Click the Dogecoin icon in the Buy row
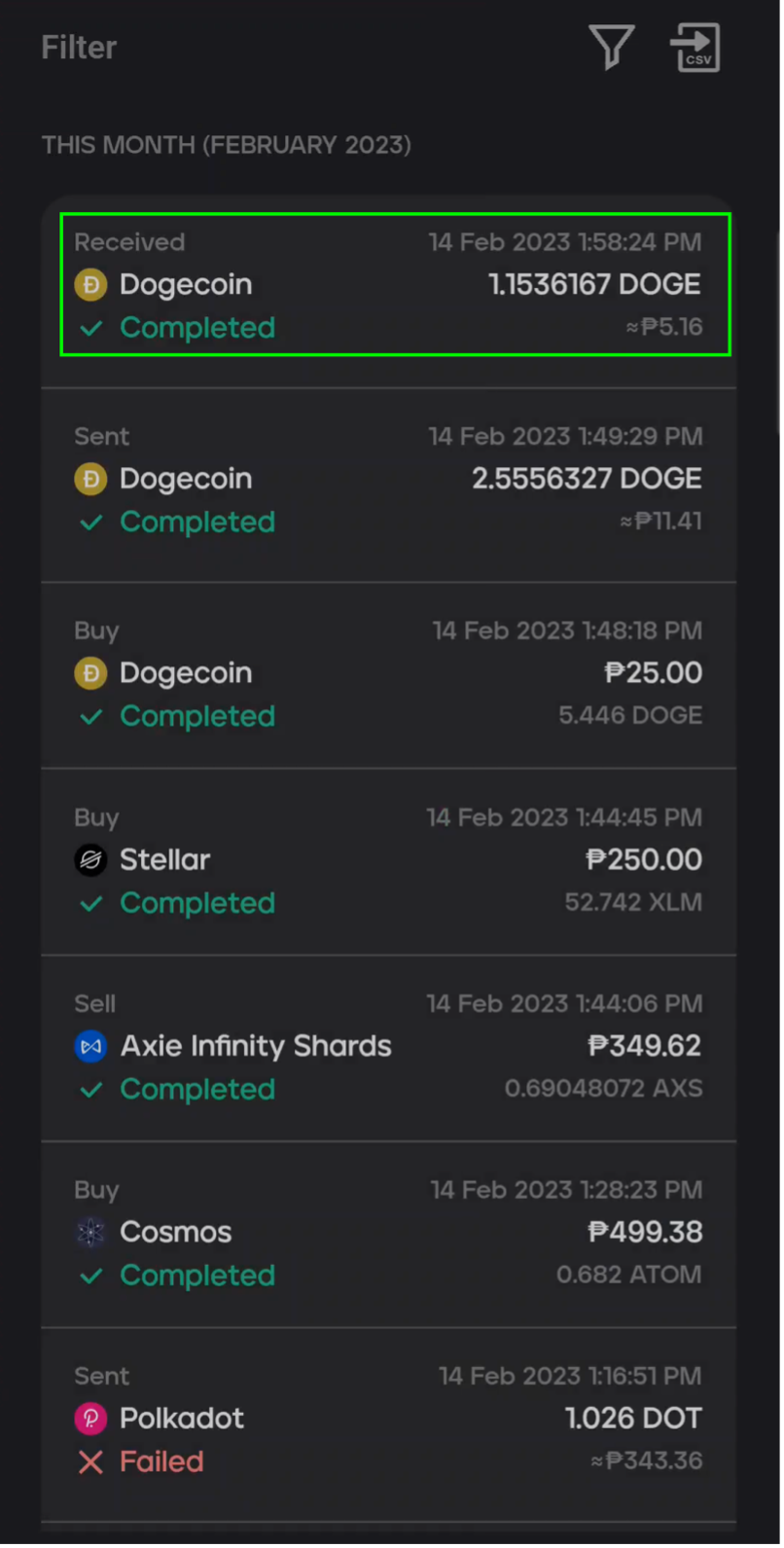784x1548 pixels. pyautogui.click(x=90, y=672)
